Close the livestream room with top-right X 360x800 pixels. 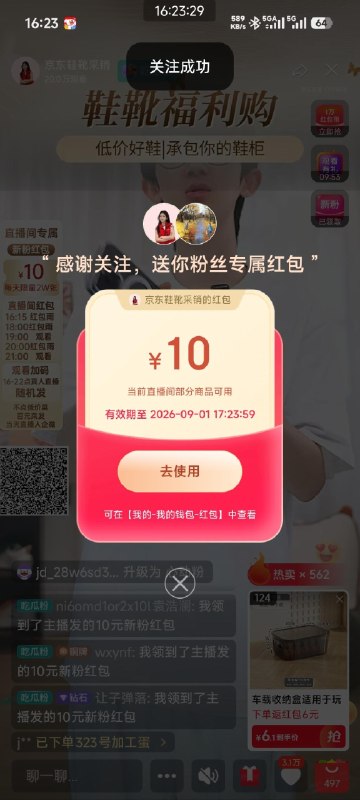coord(332,70)
